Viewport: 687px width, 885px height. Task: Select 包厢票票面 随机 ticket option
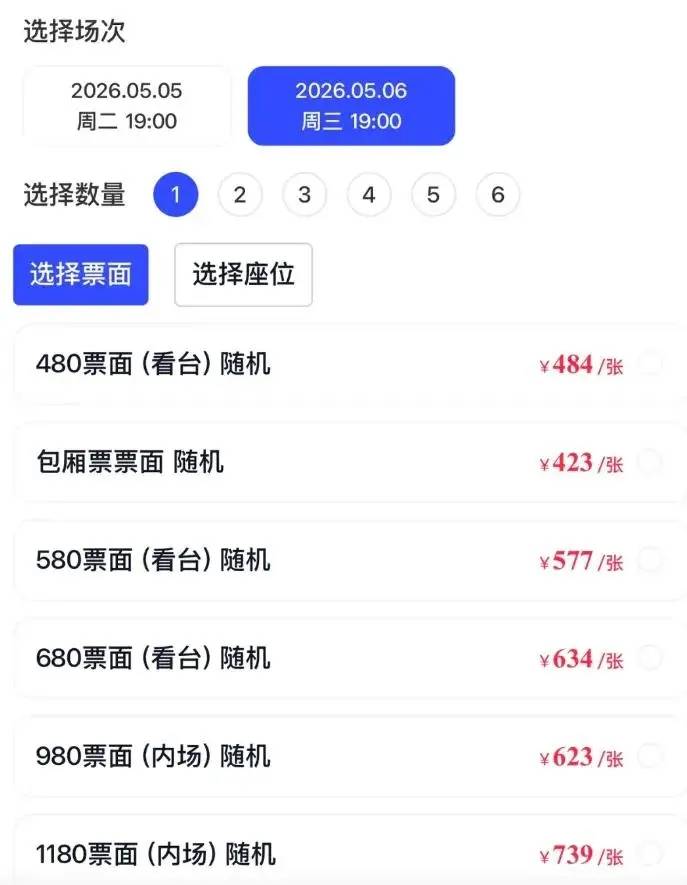[349, 462]
